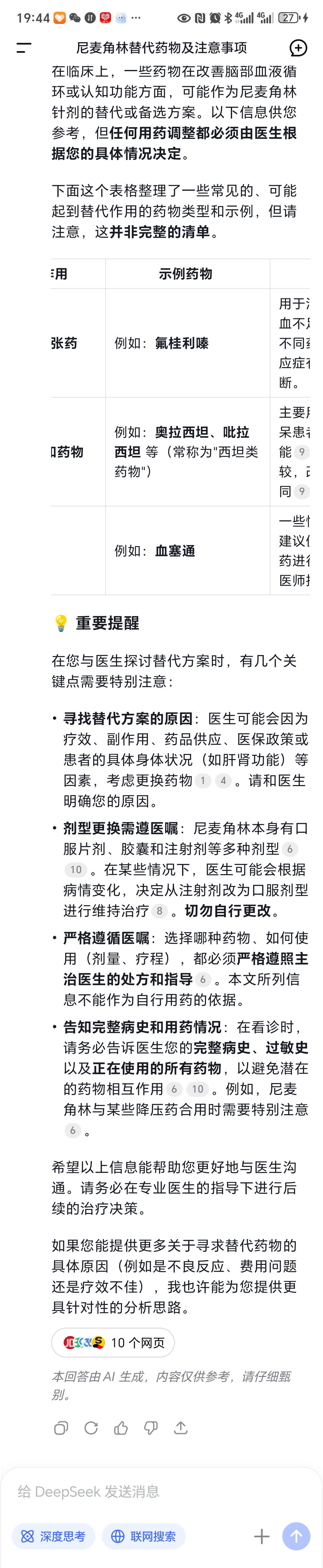The image size is (323, 1568).
Task: Open citation 8 after 进行维持治疗
Action: coord(159,911)
